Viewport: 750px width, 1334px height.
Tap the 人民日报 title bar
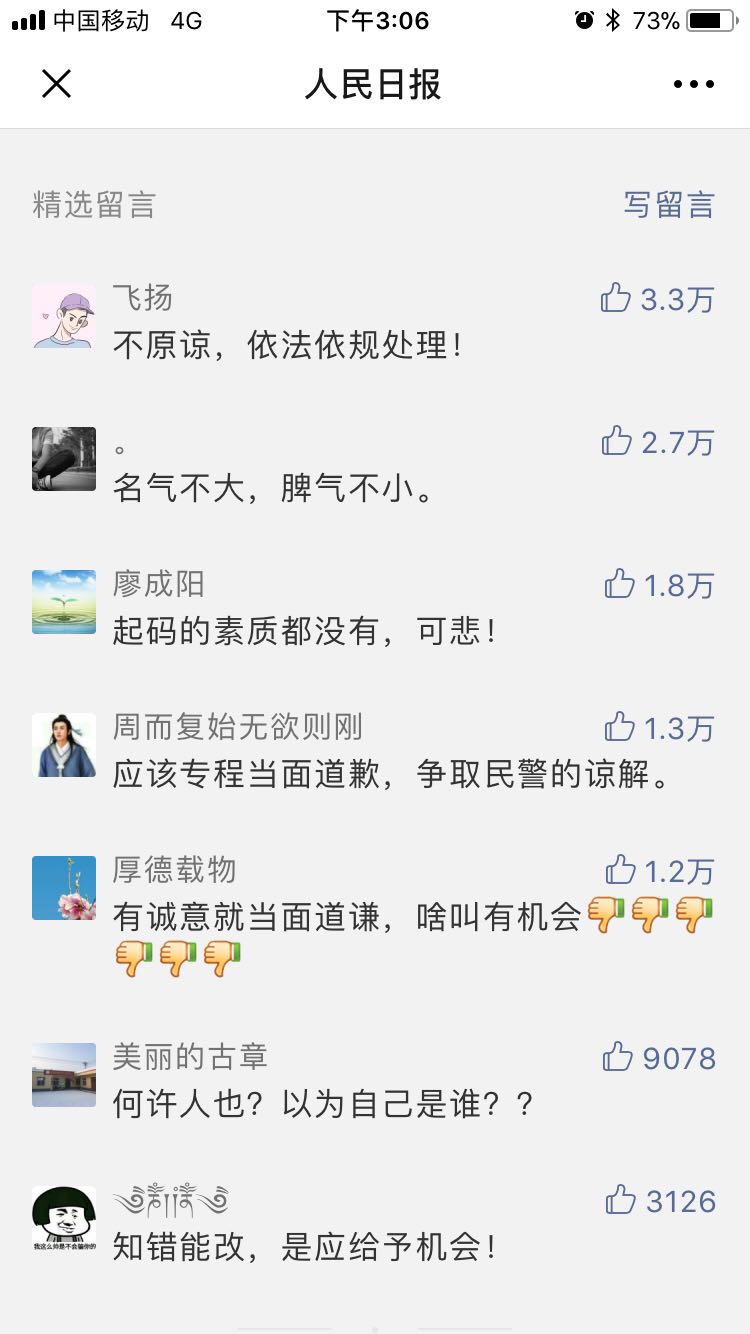pos(375,84)
